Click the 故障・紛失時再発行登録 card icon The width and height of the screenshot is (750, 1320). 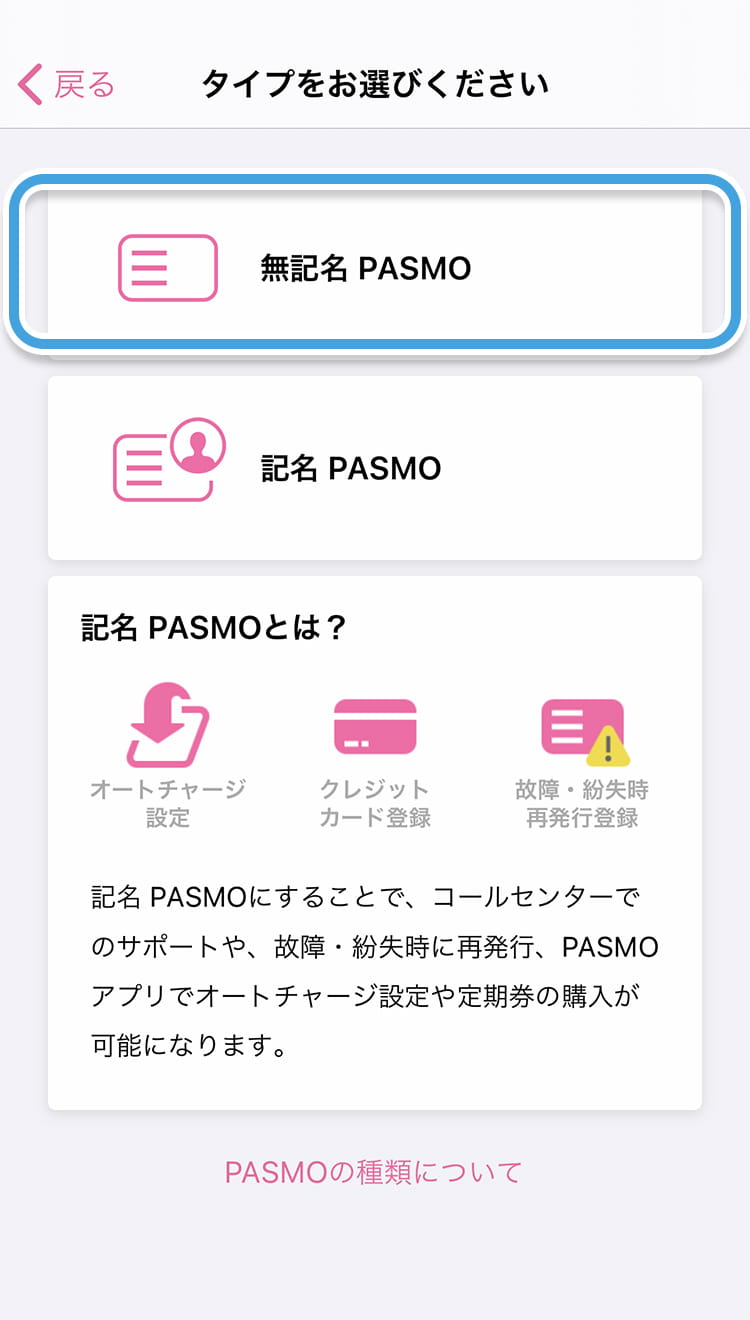[580, 726]
